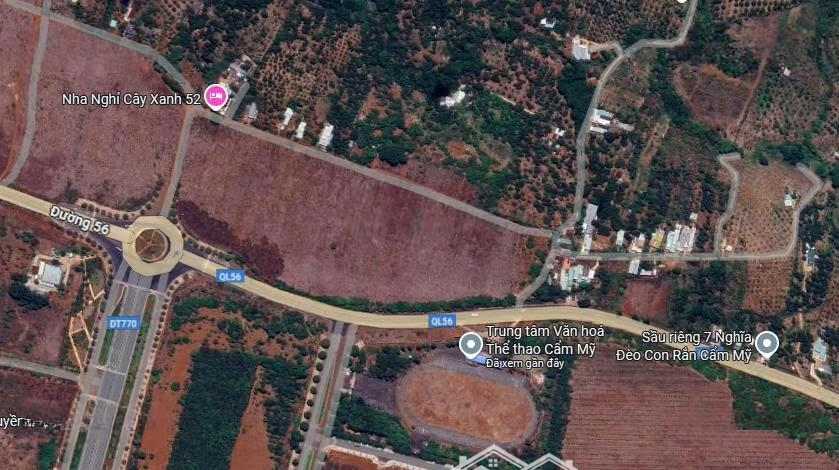Open the Nha Nghi Cây Xanh 52 lodging pin
839x470 pixels.
215,96
